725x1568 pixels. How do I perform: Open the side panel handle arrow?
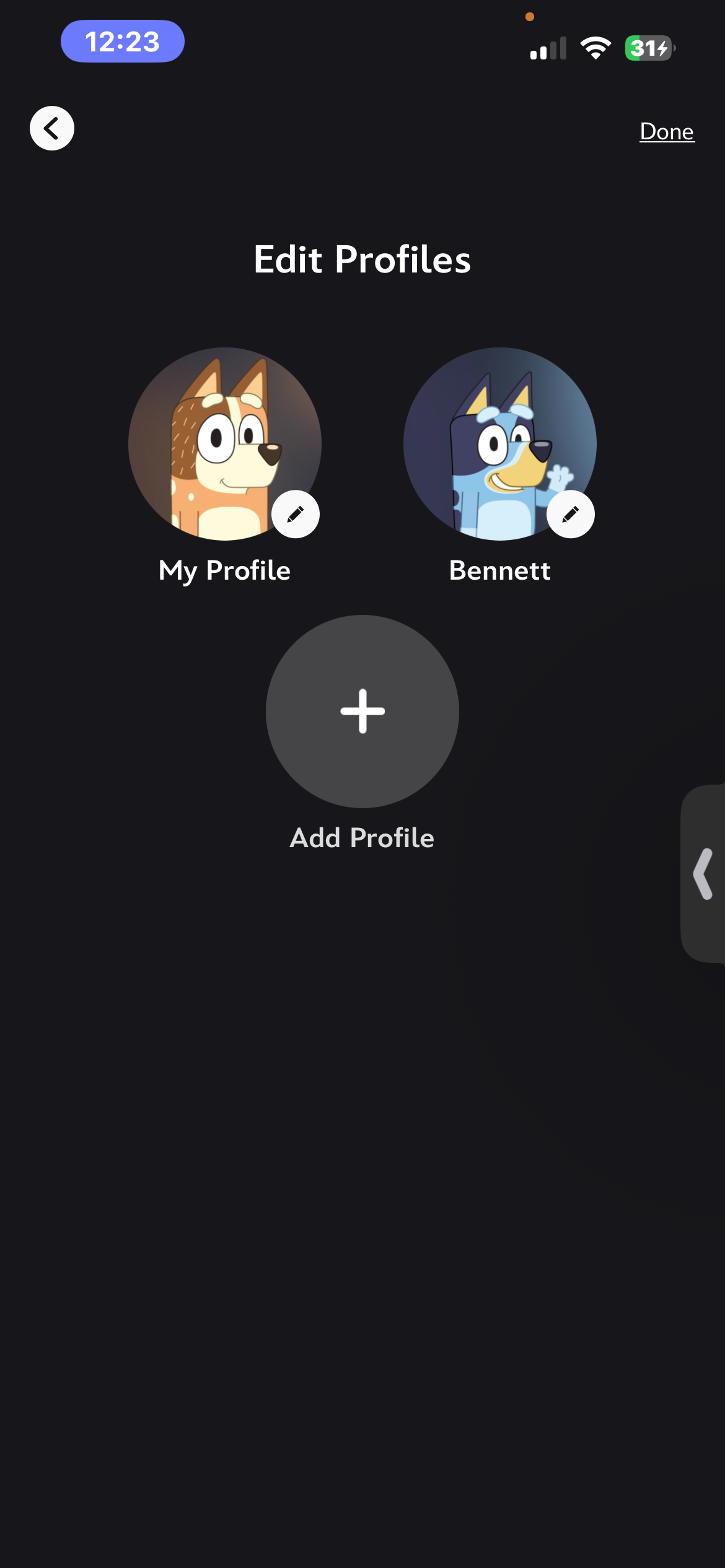coord(703,873)
